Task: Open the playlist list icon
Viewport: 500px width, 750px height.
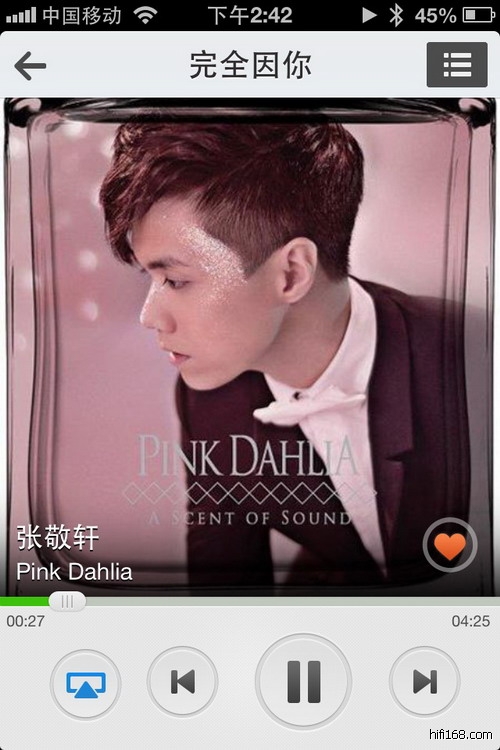Action: click(x=457, y=65)
